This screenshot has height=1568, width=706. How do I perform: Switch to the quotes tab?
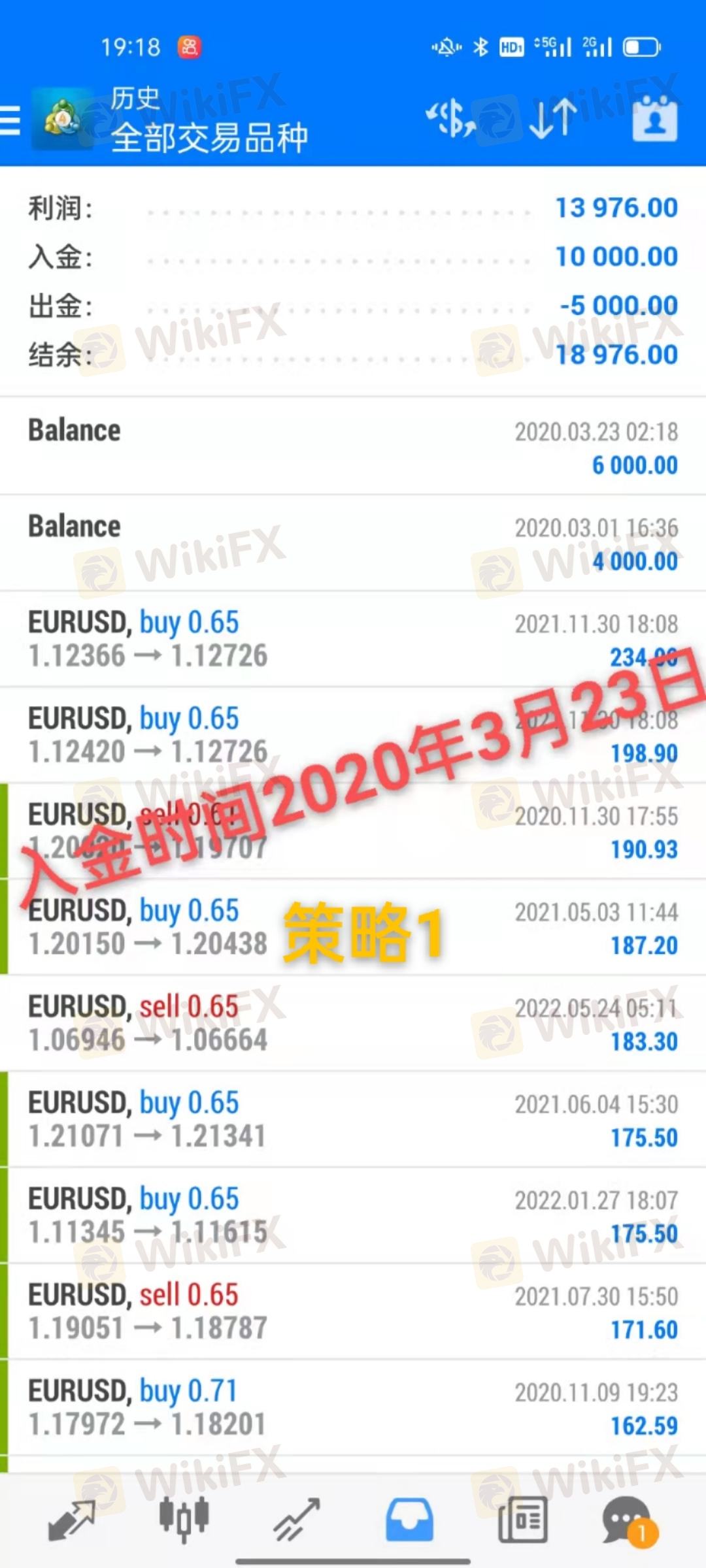(x=72, y=1519)
